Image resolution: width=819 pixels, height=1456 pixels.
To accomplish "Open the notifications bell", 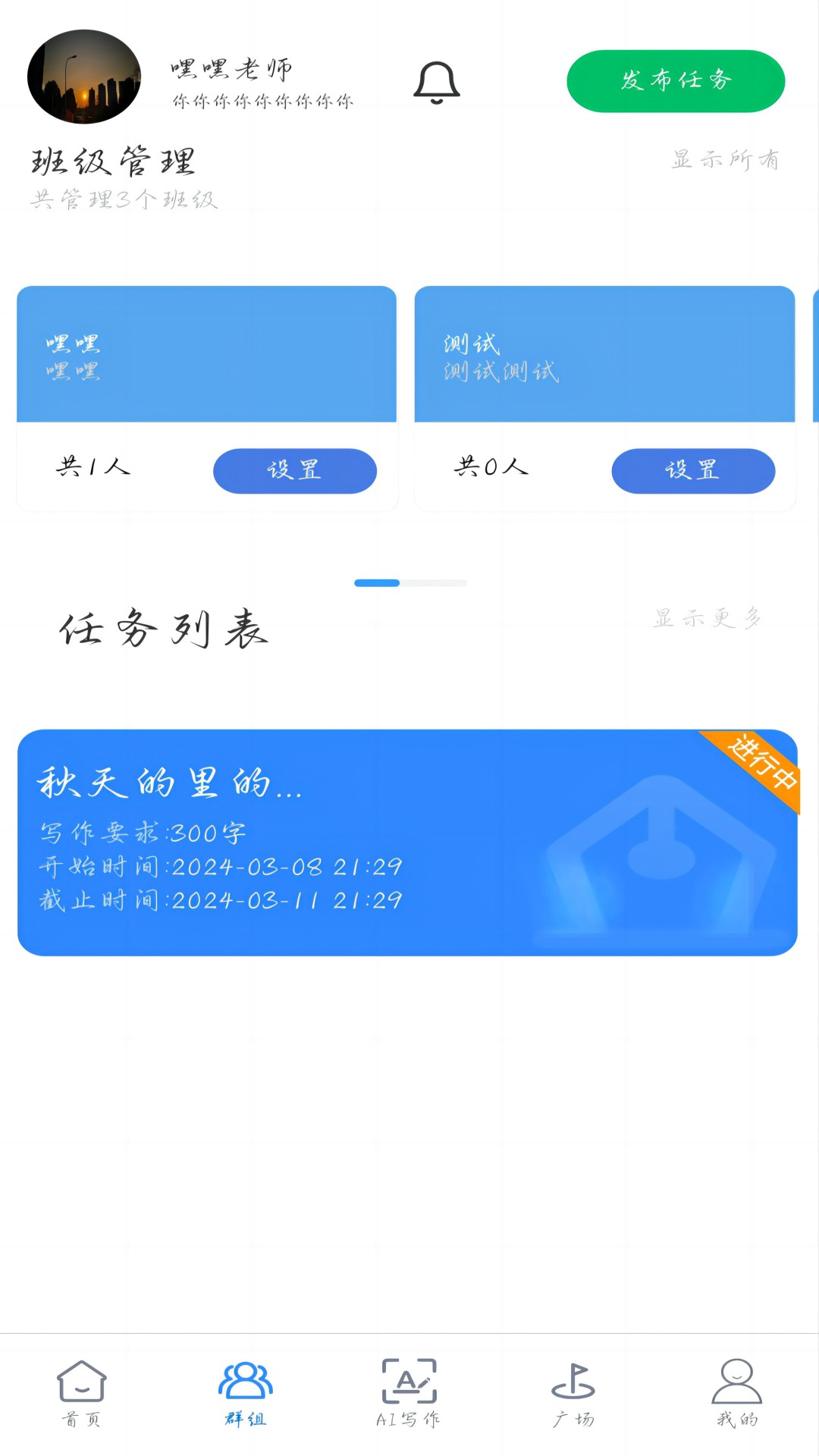I will 437,82.
